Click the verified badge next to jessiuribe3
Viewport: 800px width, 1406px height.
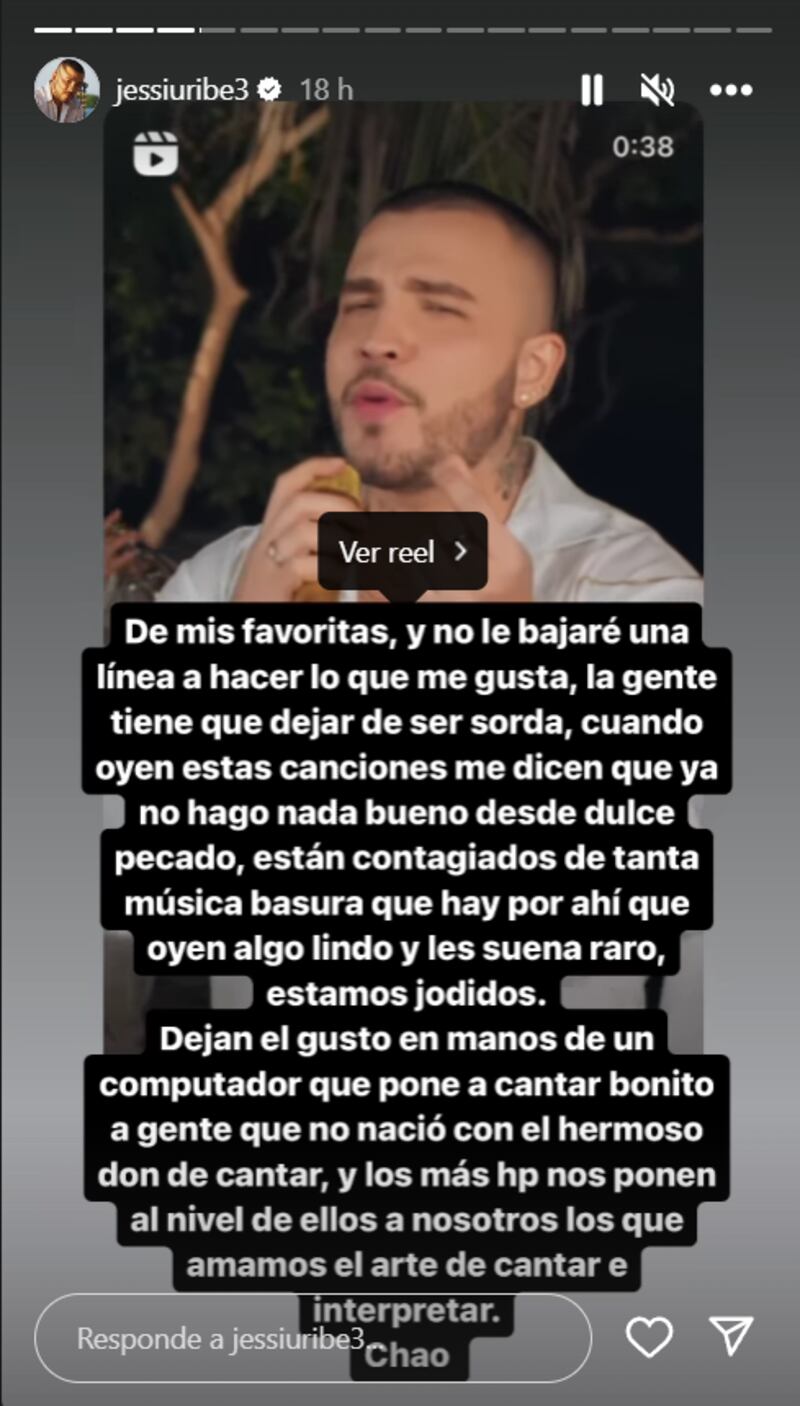267,87
